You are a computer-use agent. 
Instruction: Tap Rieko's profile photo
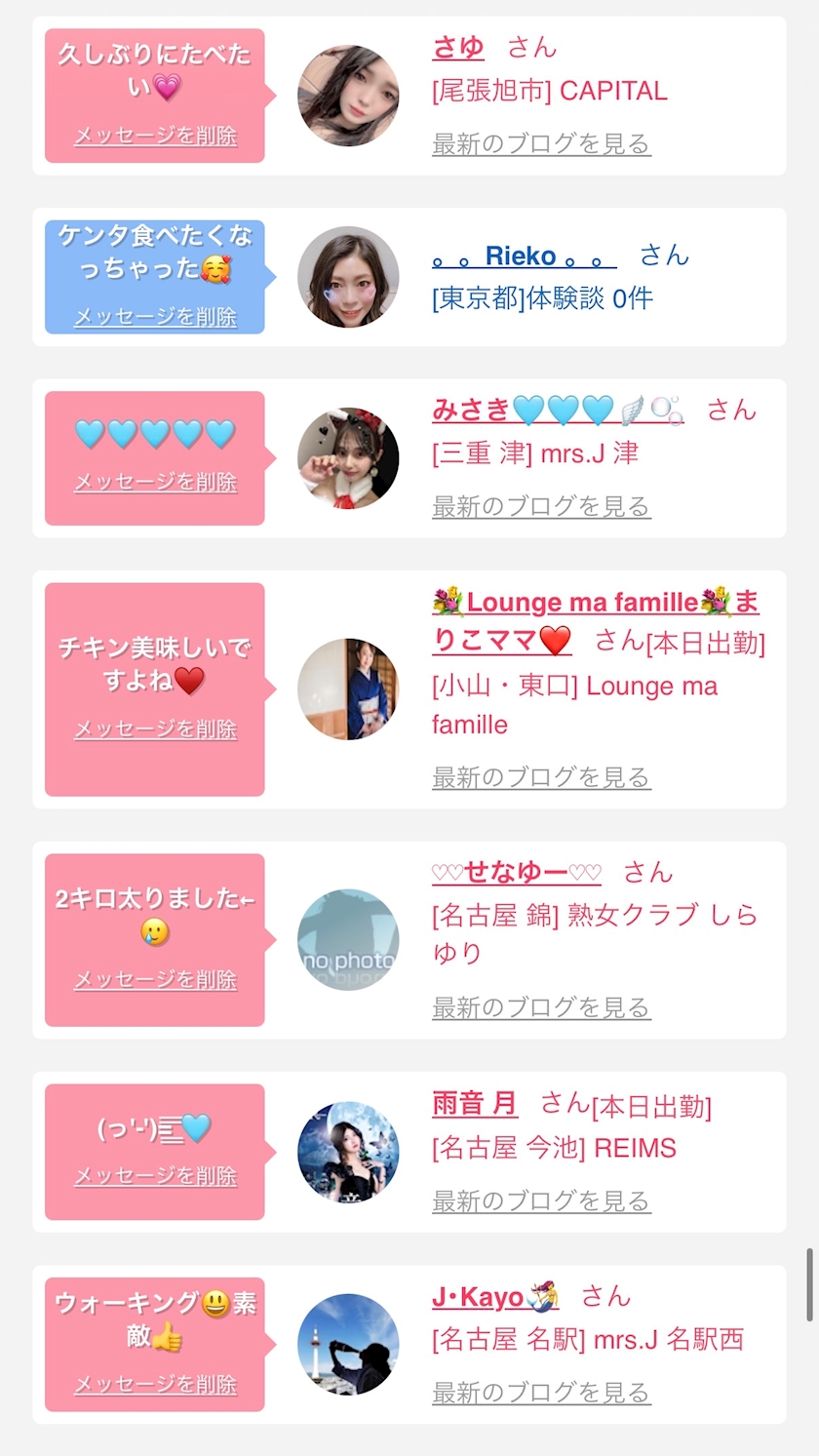(348, 277)
